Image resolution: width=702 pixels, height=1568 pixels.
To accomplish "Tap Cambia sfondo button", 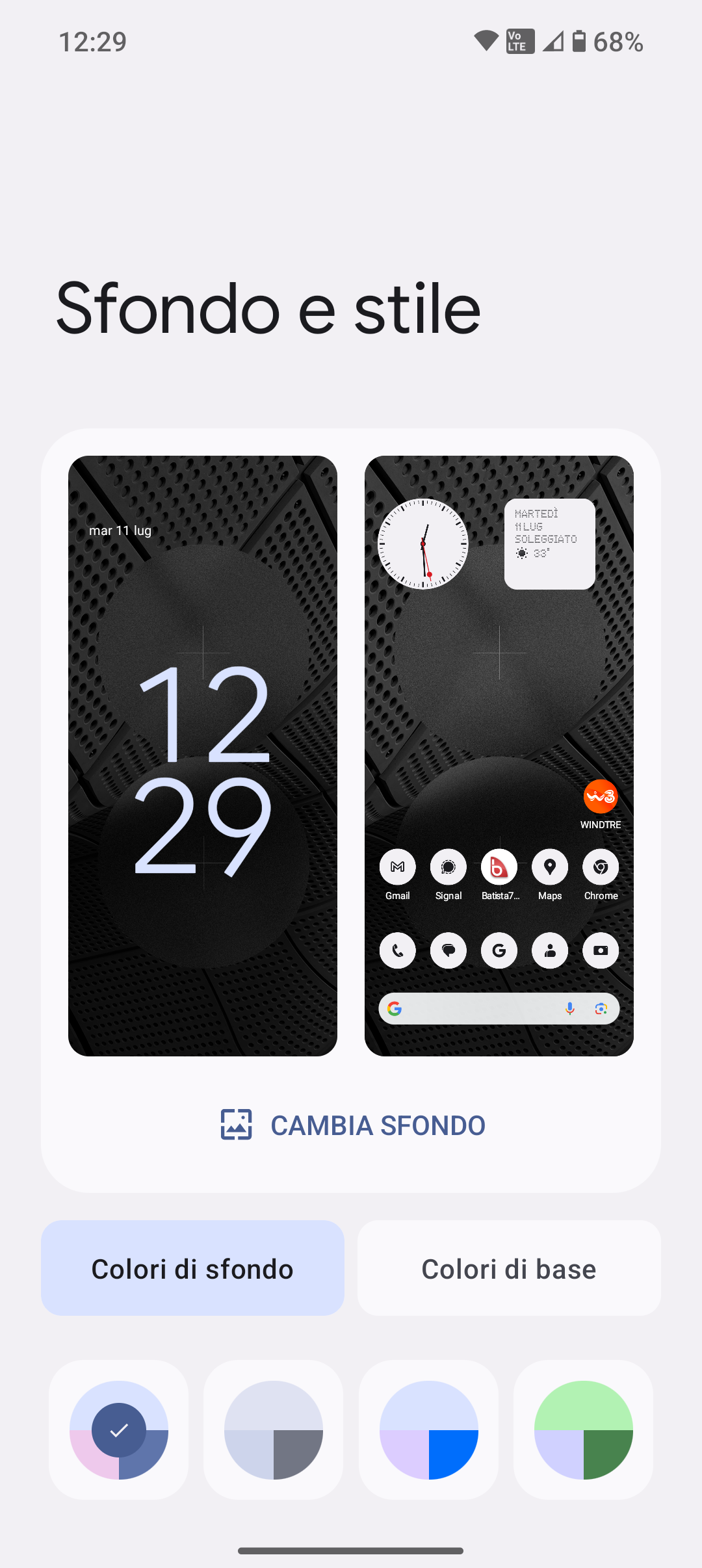I will point(353,1125).
